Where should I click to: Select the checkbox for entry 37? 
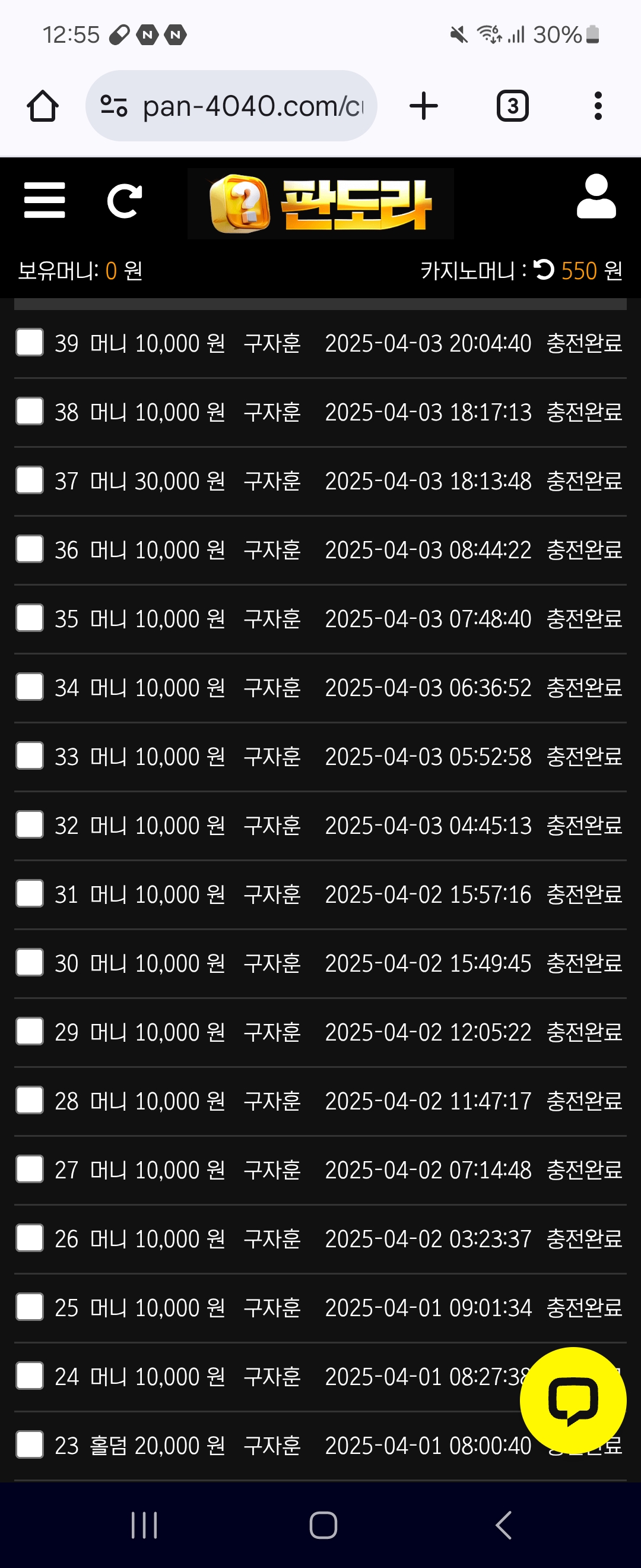[30, 480]
